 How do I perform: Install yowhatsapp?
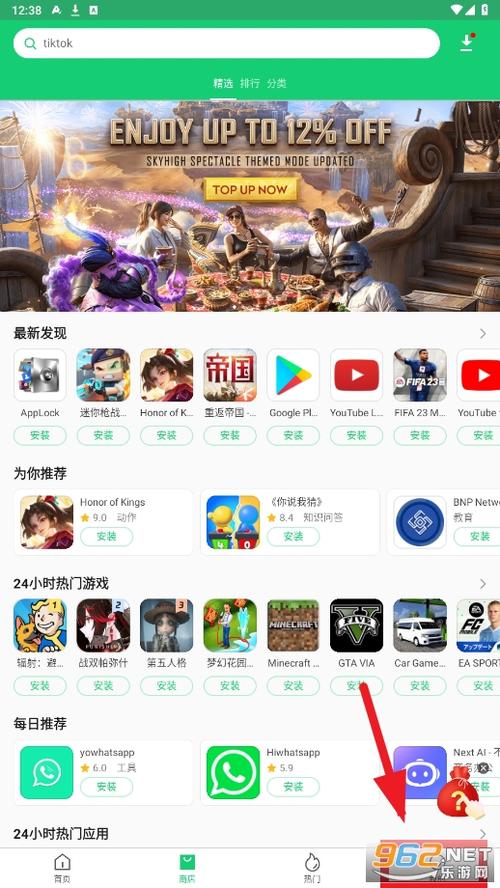(106, 787)
